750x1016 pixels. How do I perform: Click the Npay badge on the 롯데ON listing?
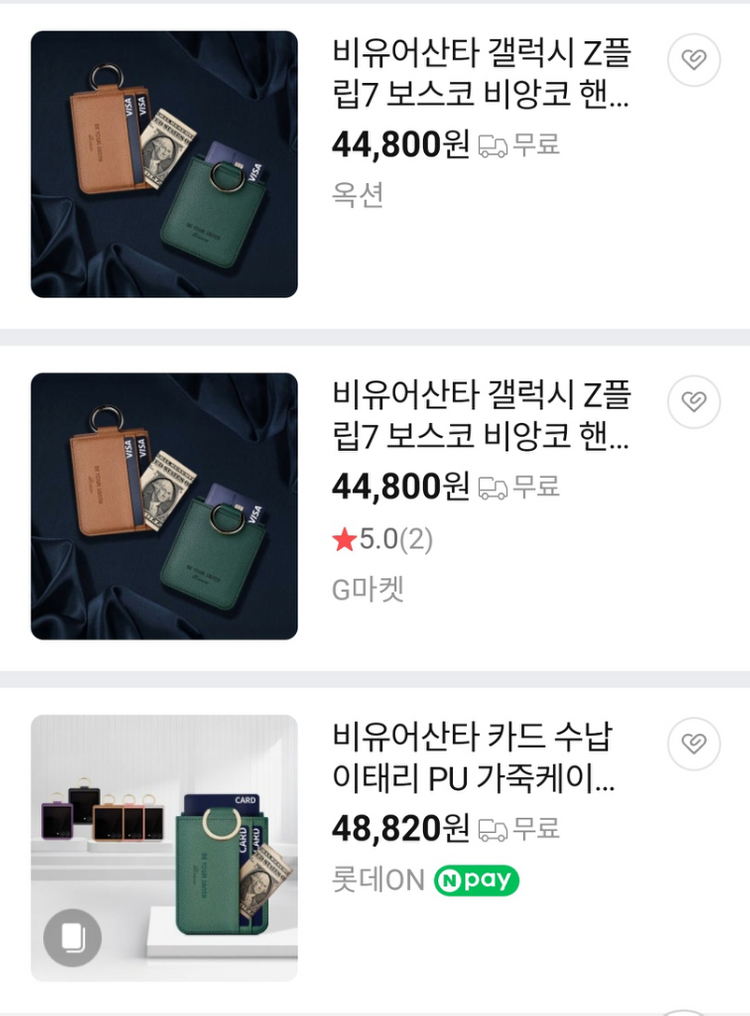(x=476, y=880)
